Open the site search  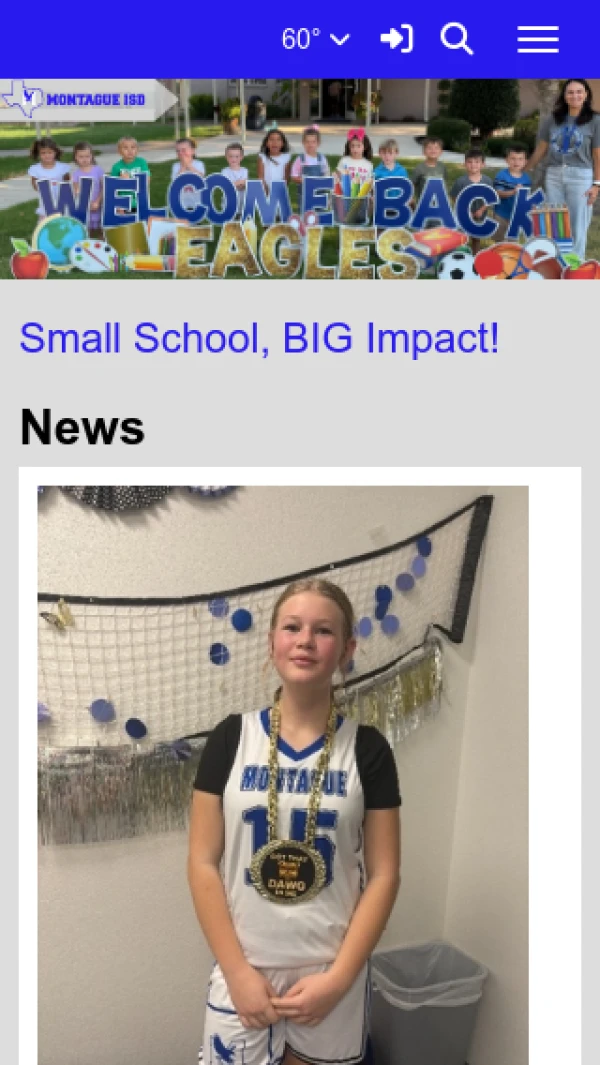(457, 39)
